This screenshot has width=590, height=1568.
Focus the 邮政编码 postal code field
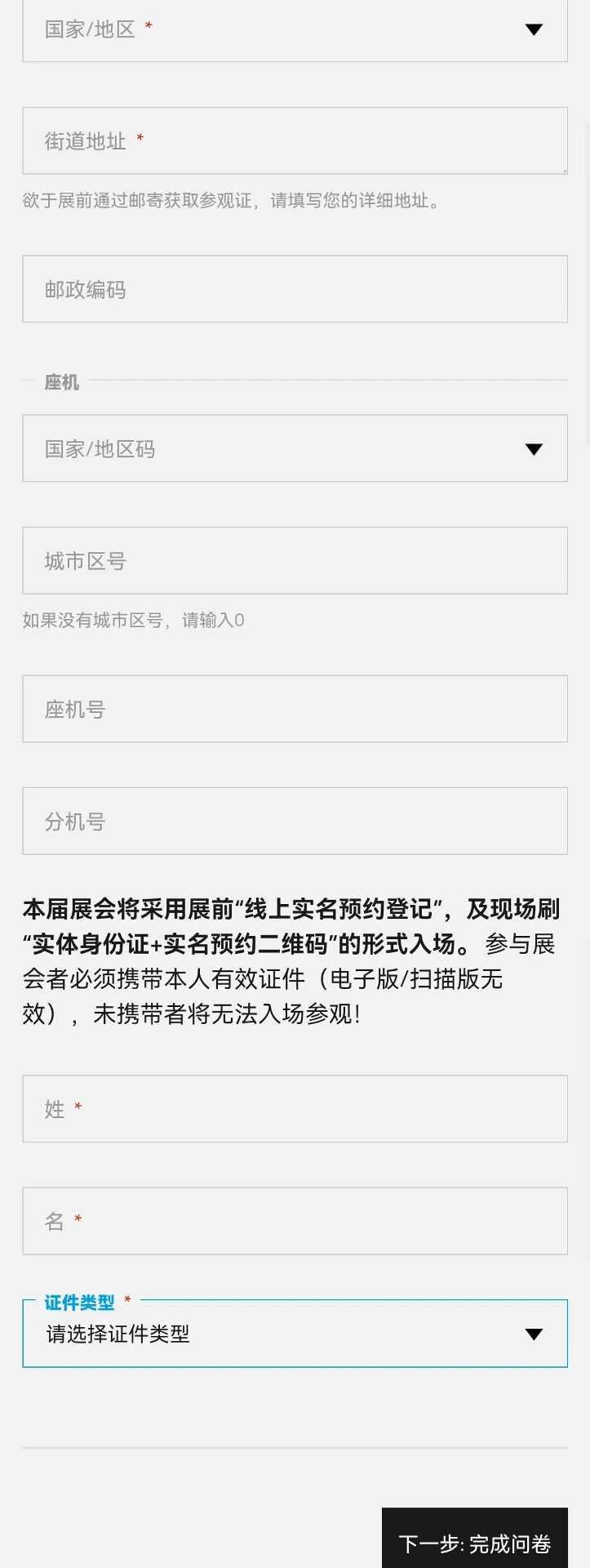pyautogui.click(x=295, y=289)
